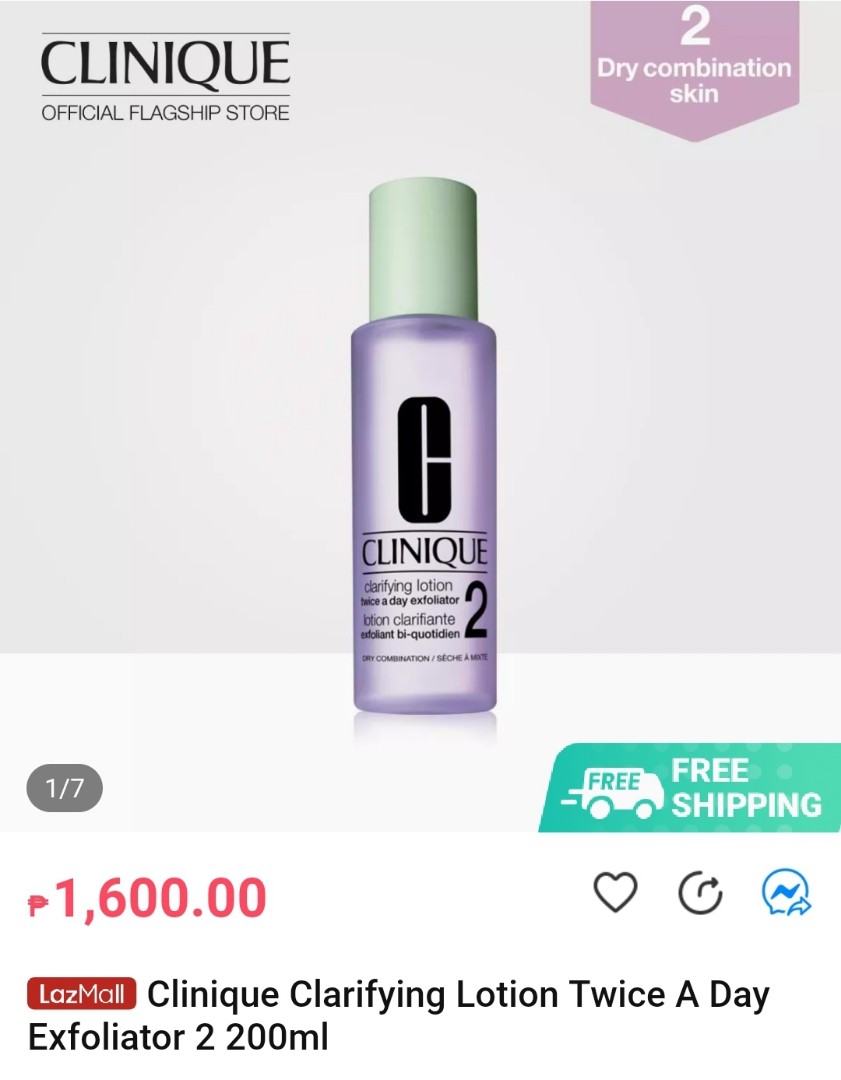This screenshot has width=841, height=1080.
Task: Click the CLINIQUE flagship store logo
Action: 162,61
